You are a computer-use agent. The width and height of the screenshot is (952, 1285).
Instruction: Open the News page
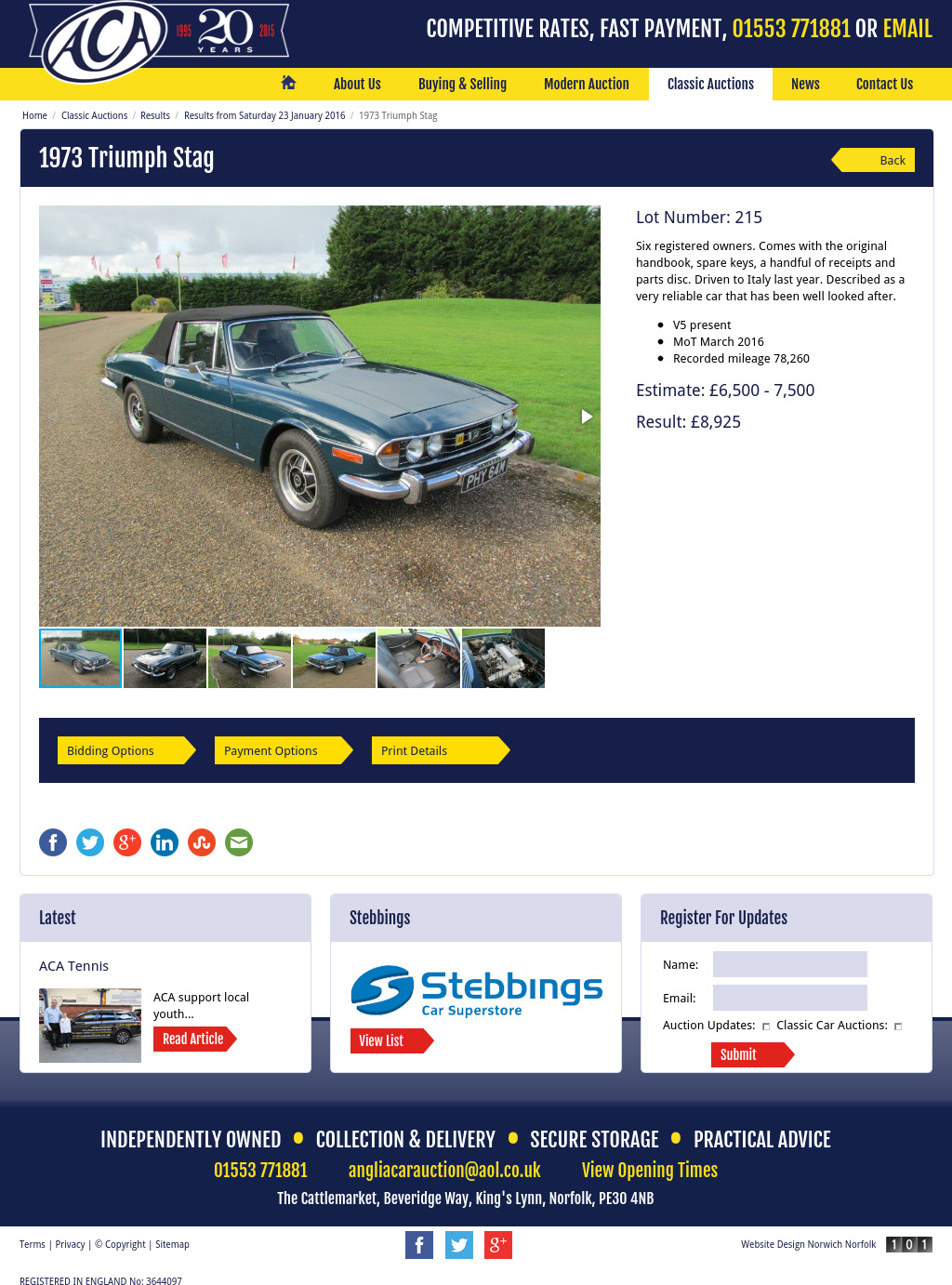click(x=804, y=84)
